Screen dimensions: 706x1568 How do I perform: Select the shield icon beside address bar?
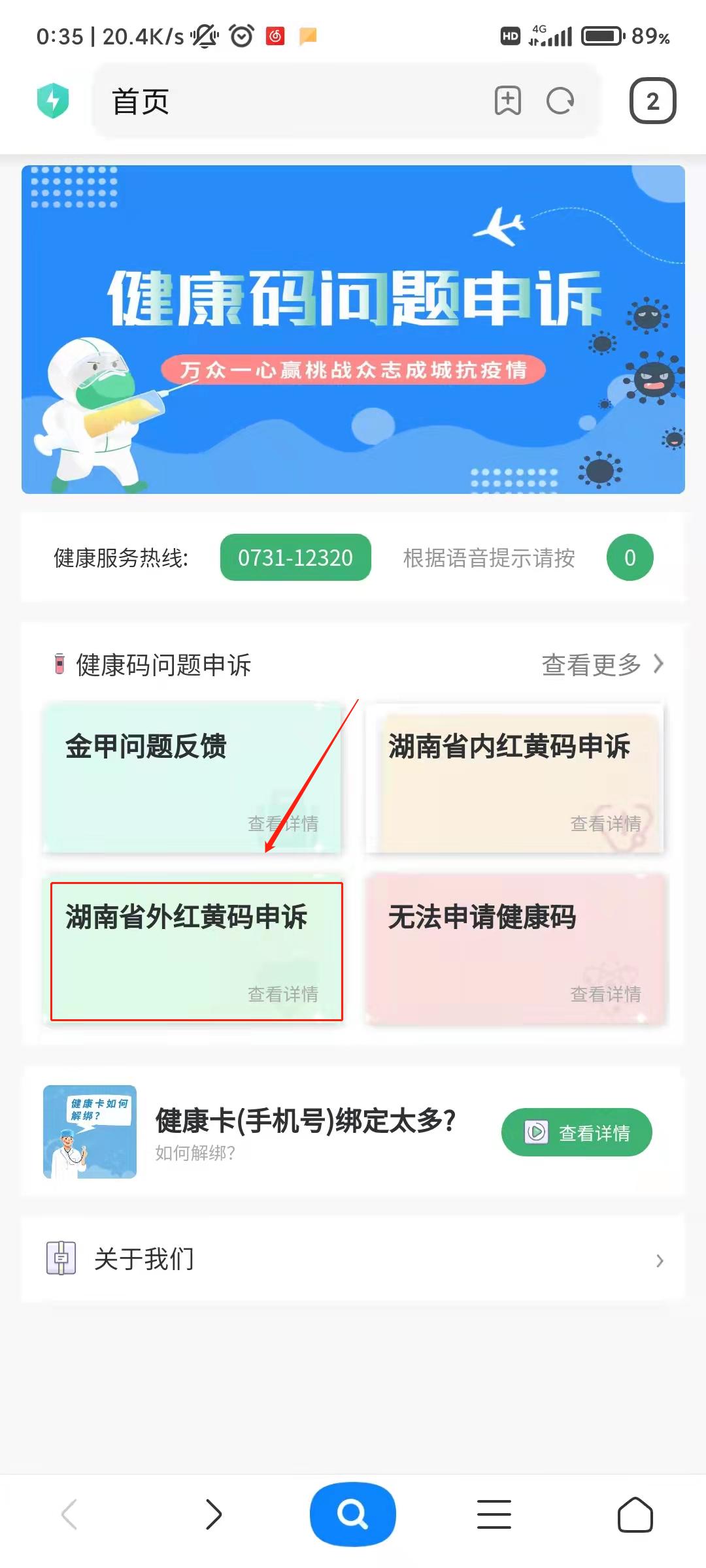(x=54, y=101)
